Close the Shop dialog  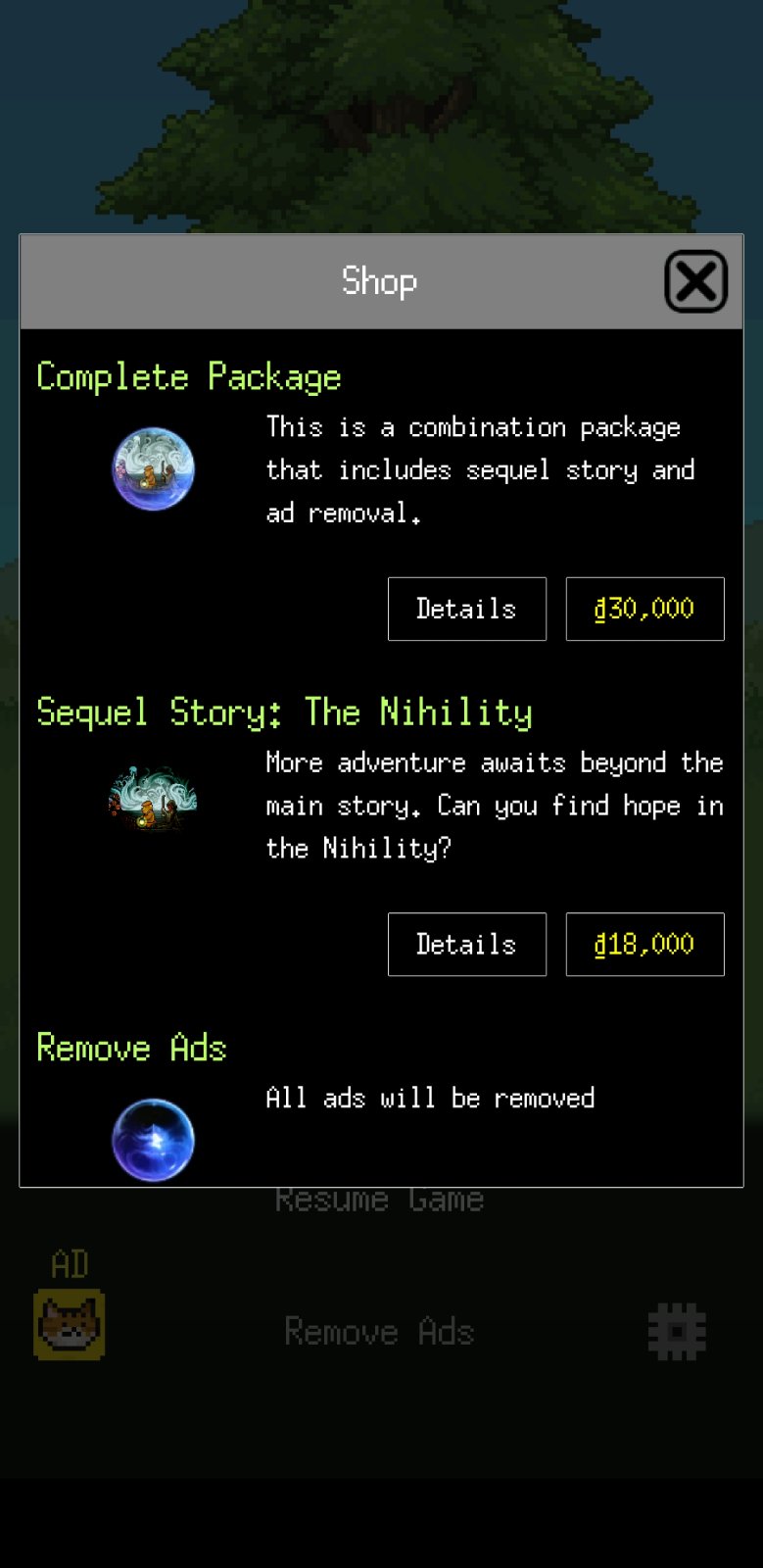coord(695,281)
